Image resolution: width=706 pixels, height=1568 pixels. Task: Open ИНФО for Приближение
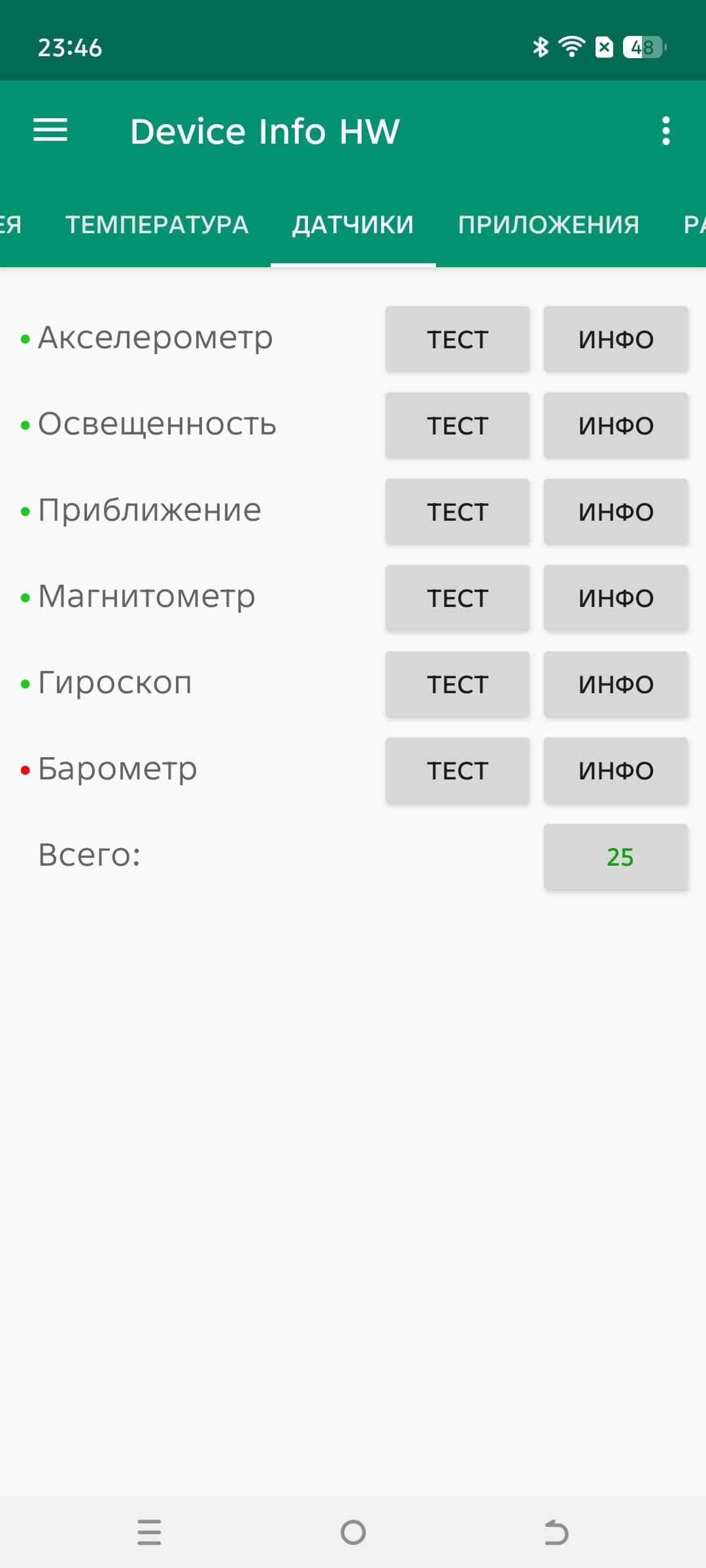(616, 512)
